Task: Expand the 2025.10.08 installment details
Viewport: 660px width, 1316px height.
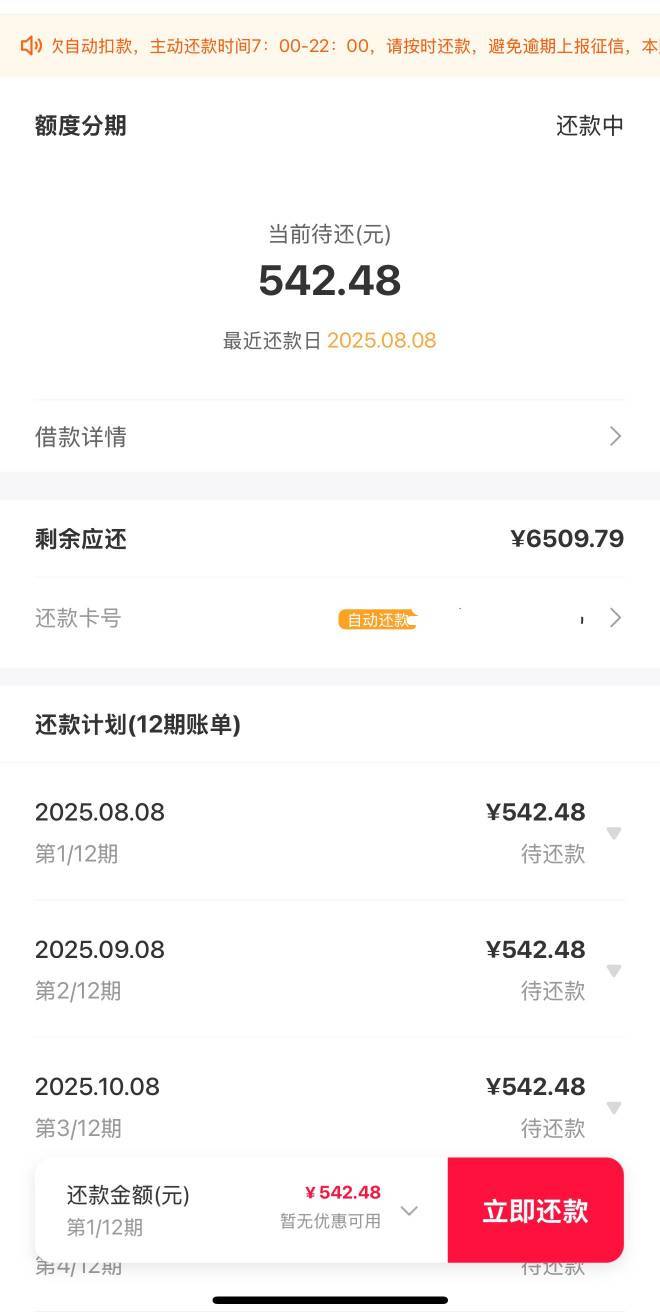Action: [x=614, y=1107]
